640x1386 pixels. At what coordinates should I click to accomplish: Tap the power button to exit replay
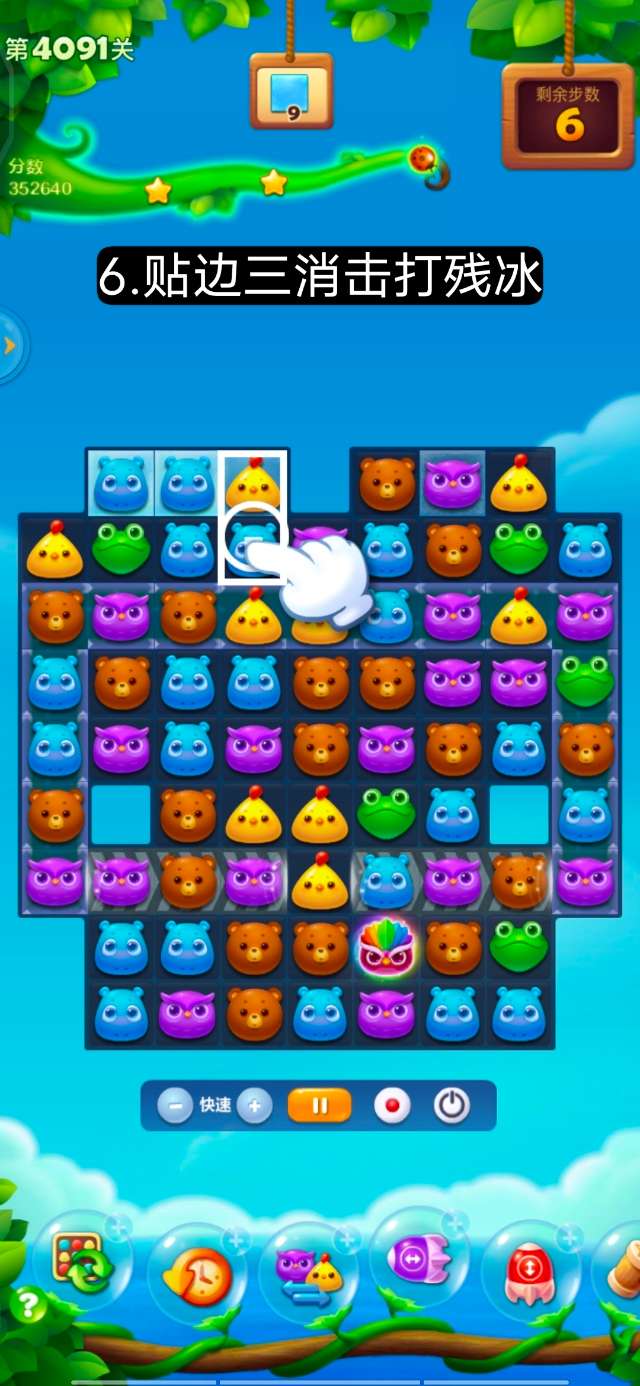pos(451,1106)
